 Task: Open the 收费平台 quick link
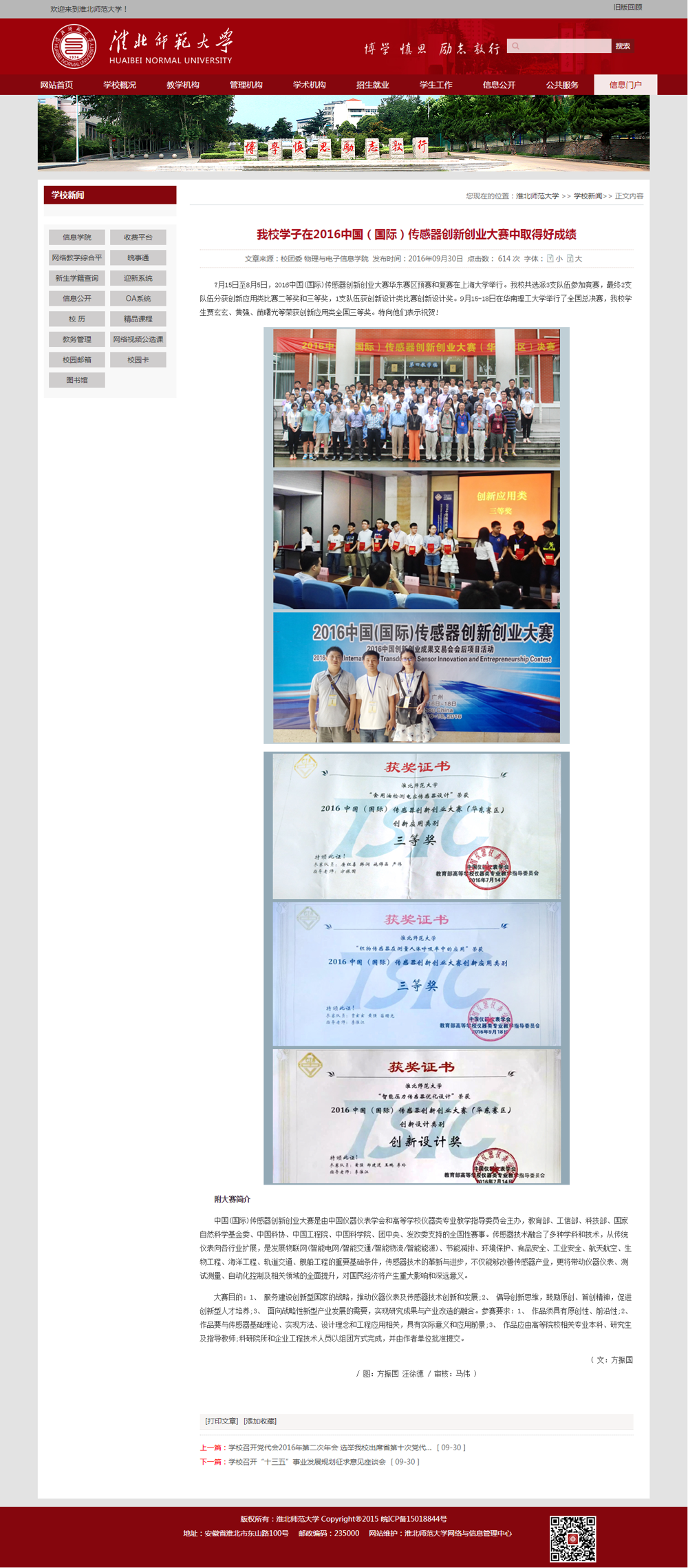tap(138, 237)
